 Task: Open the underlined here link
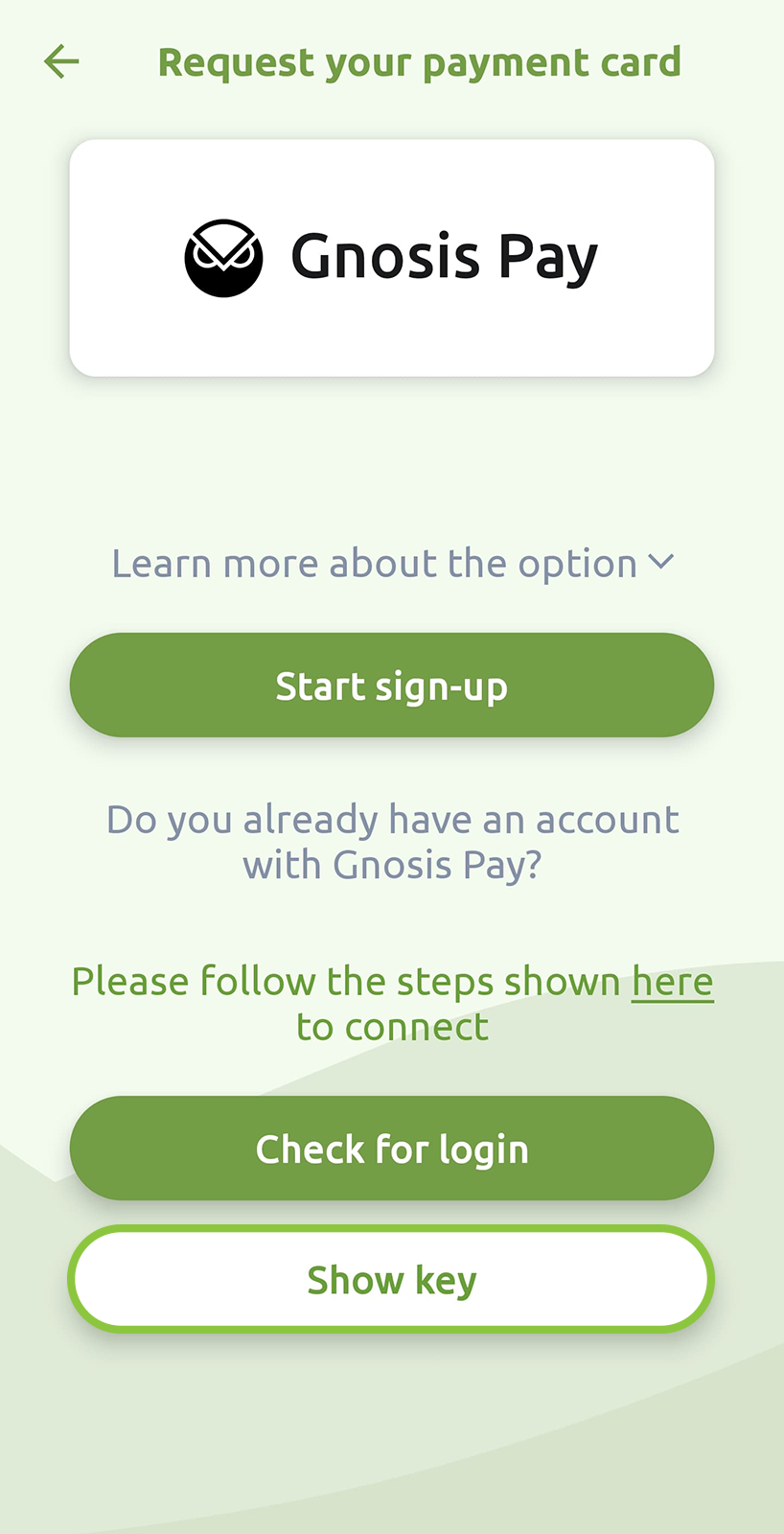click(672, 983)
